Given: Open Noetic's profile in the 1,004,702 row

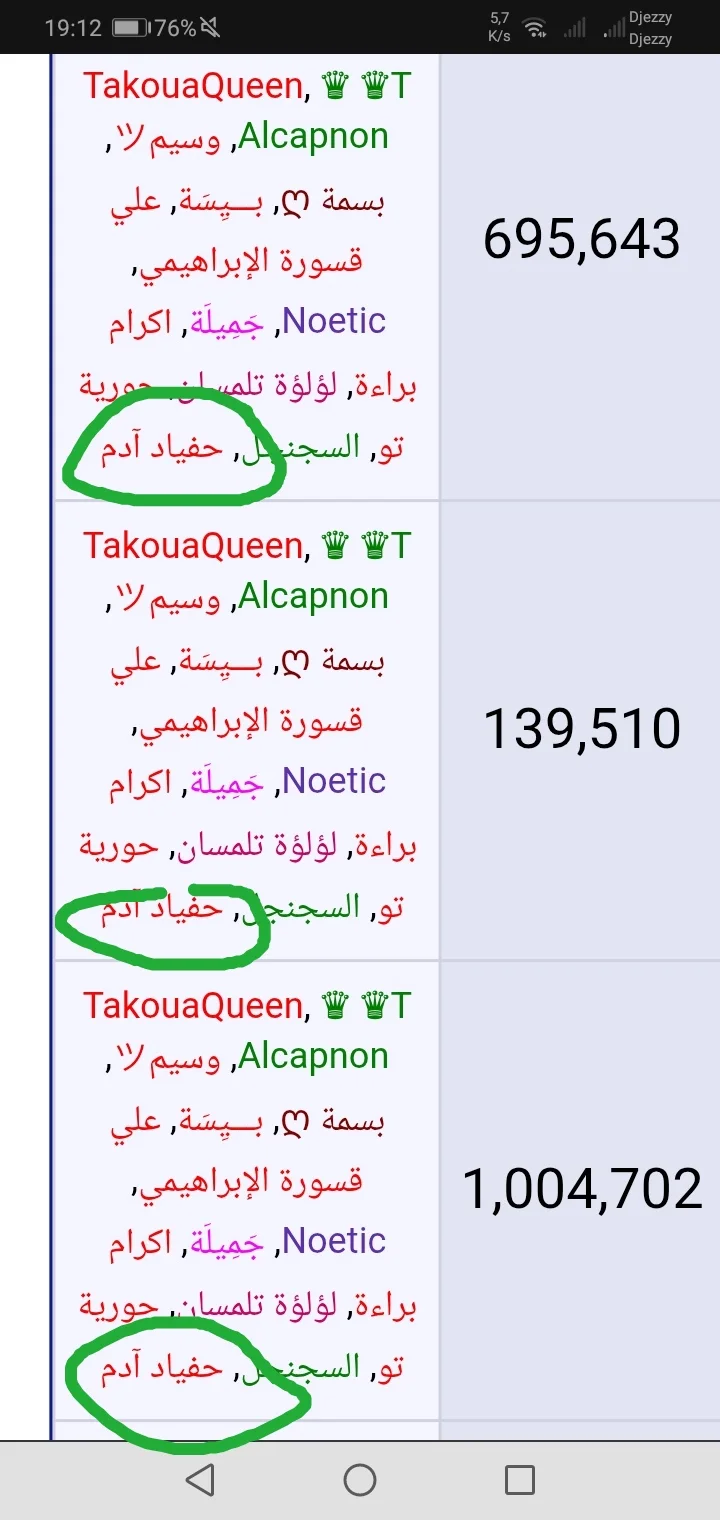Looking at the screenshot, I should [334, 1241].
